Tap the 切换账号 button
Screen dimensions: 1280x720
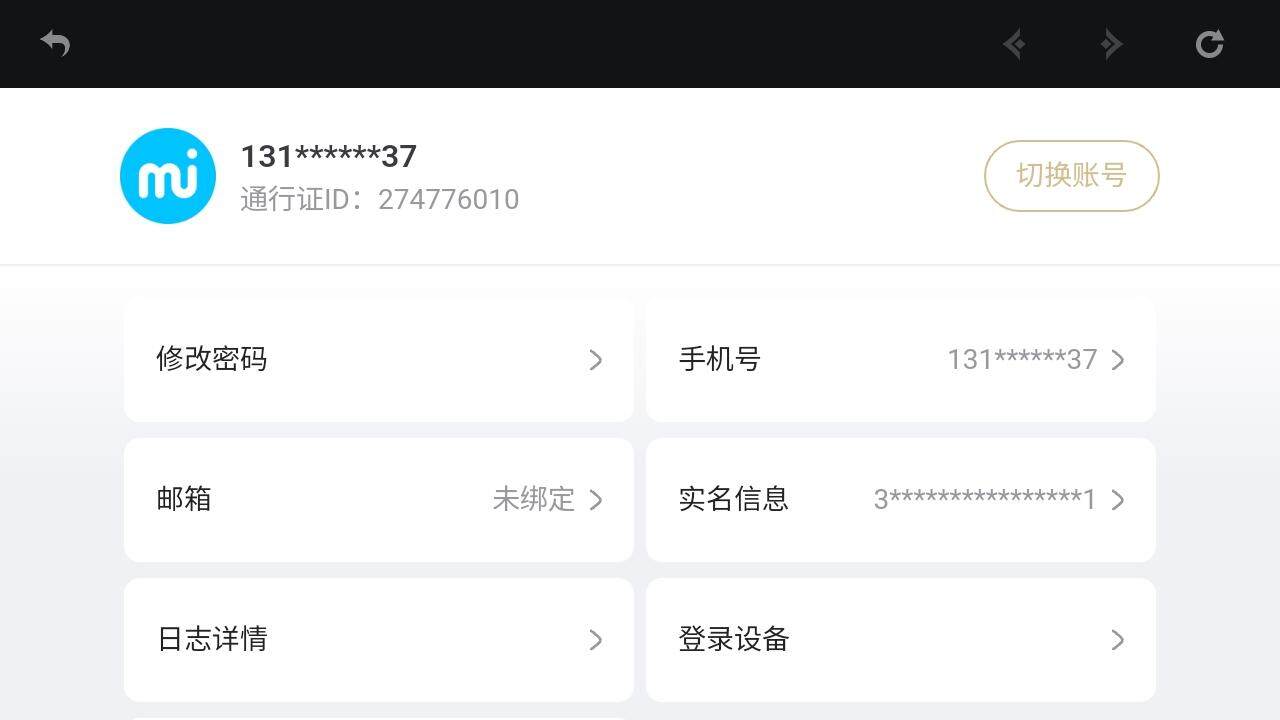click(1071, 176)
